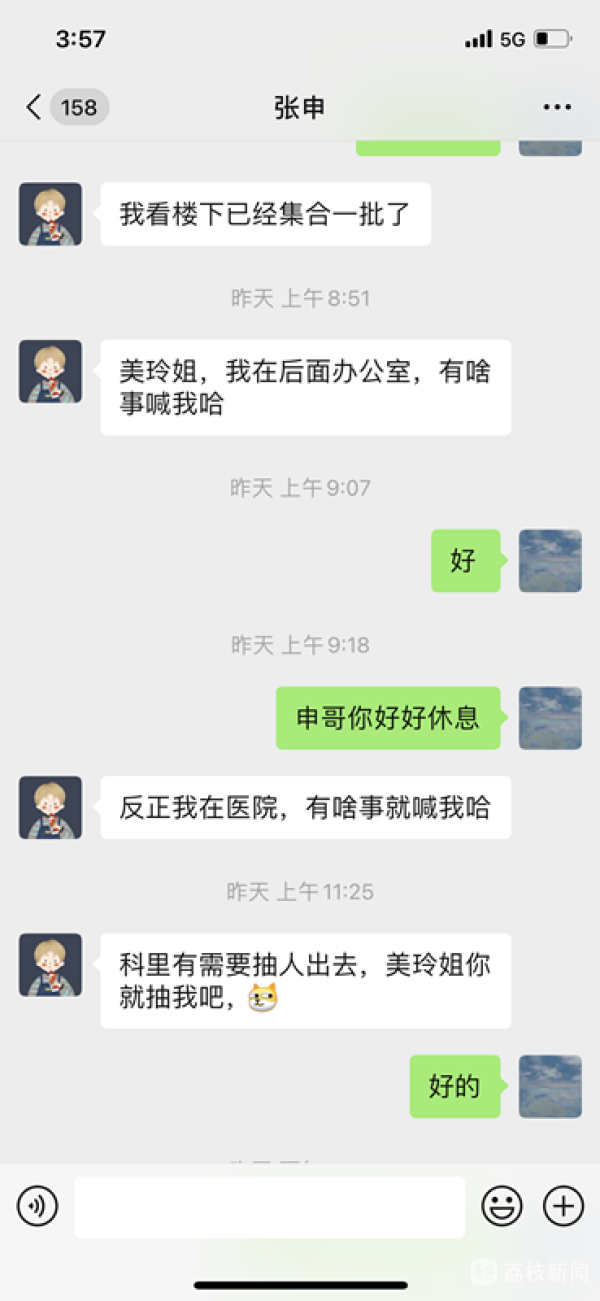
Task: Switch to voice message input
Action: pos(37,1206)
